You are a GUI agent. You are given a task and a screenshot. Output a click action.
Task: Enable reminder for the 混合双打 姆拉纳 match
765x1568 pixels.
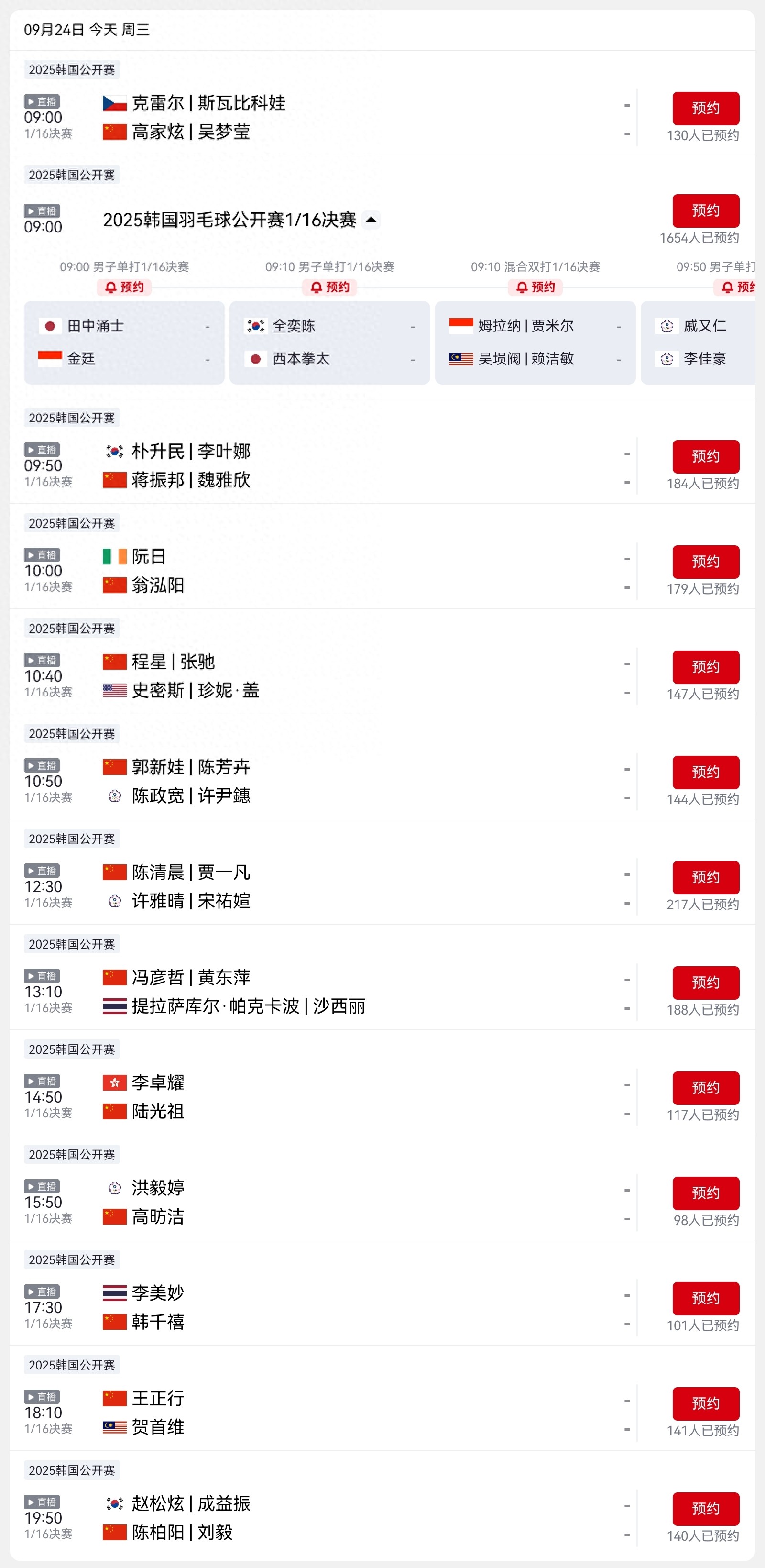(535, 287)
